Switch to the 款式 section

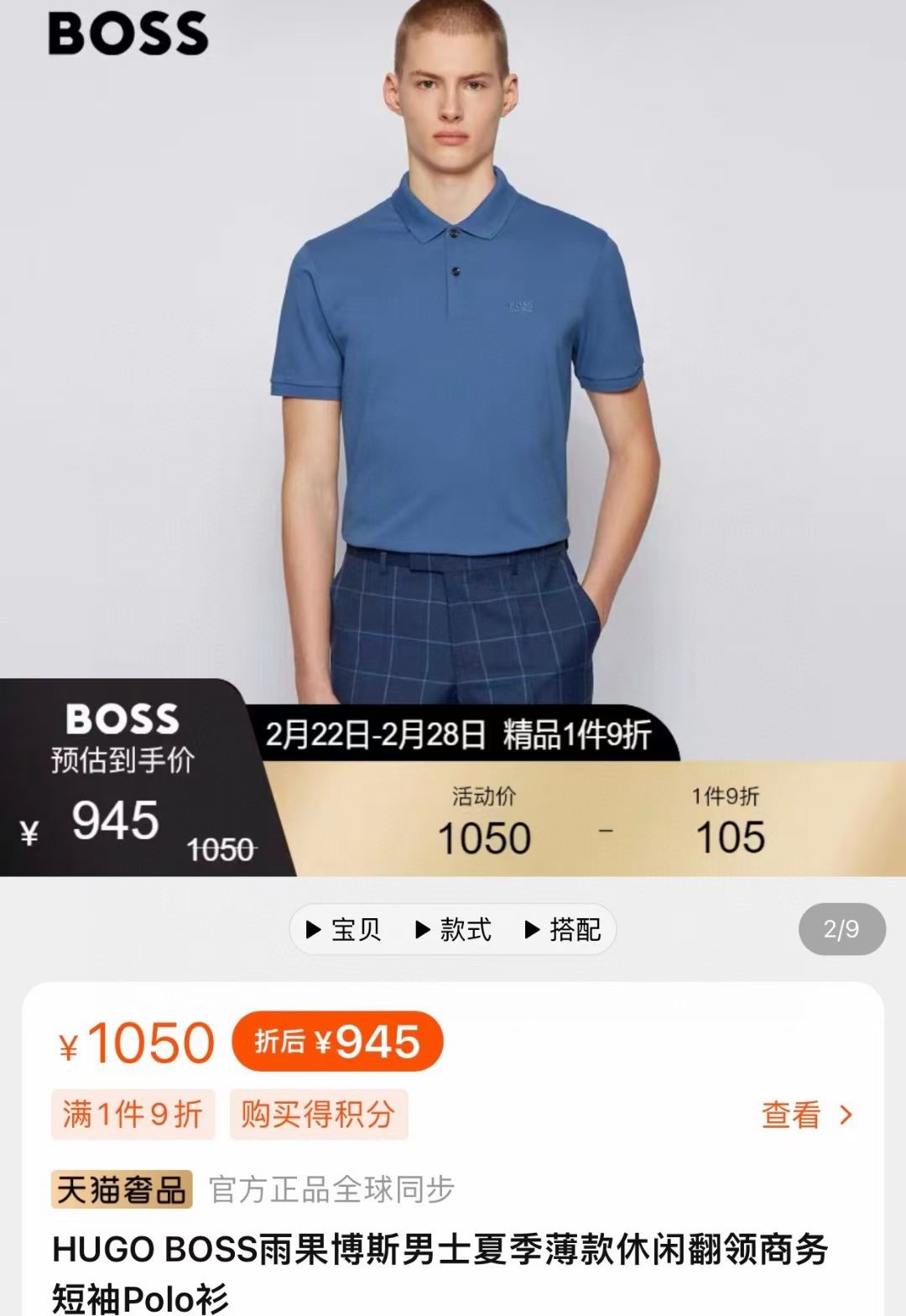click(x=454, y=929)
